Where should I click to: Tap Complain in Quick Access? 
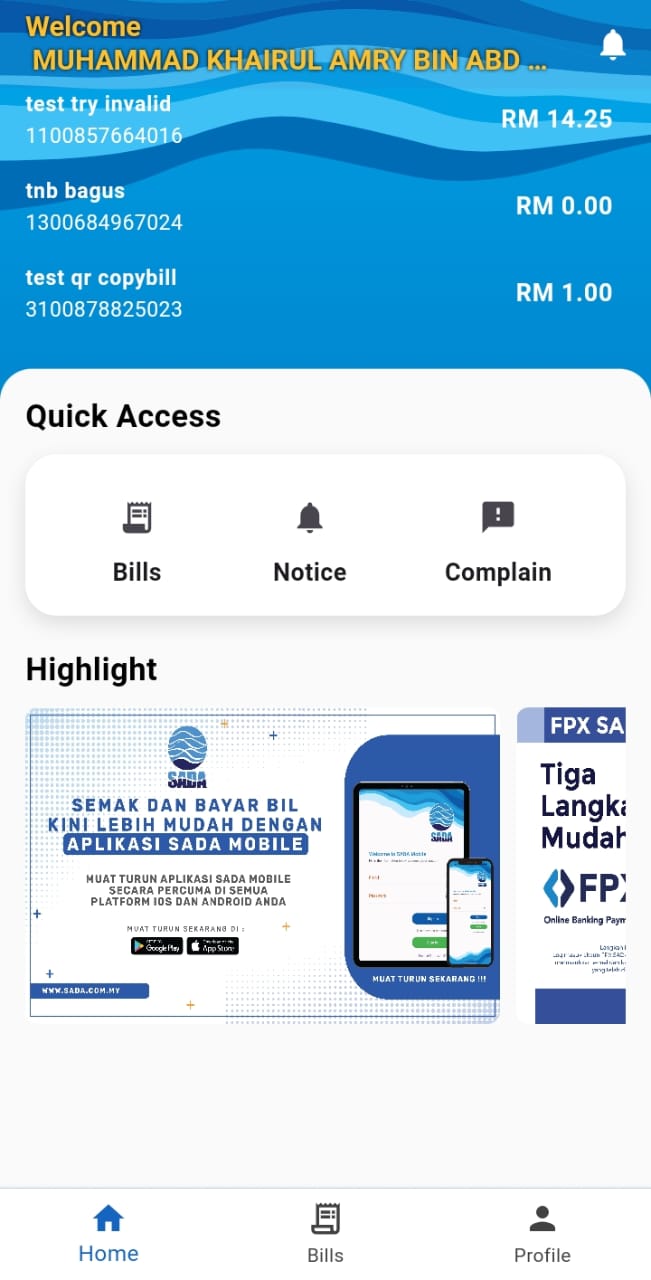pos(498,542)
